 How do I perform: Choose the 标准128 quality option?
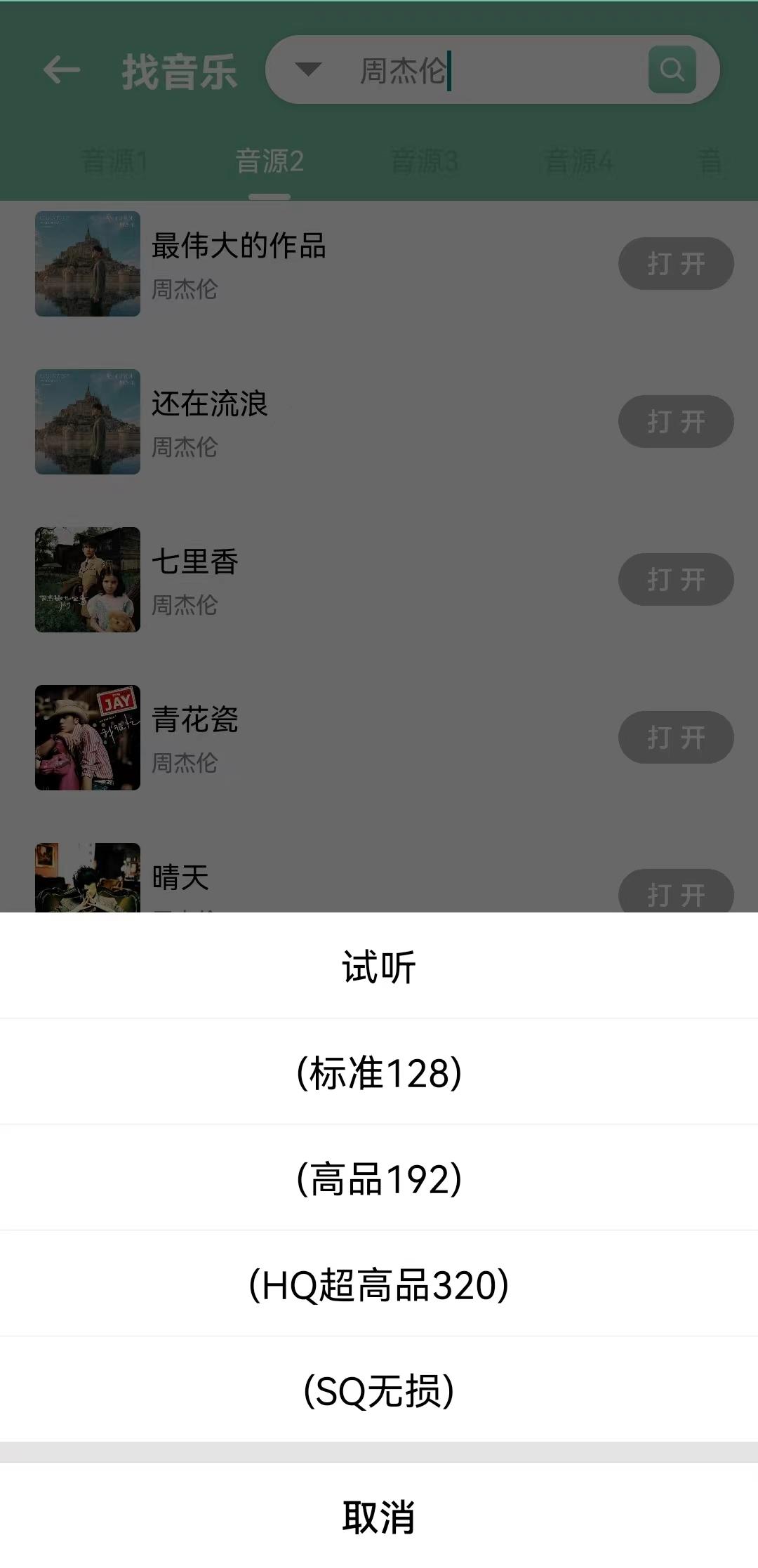[x=379, y=1072]
